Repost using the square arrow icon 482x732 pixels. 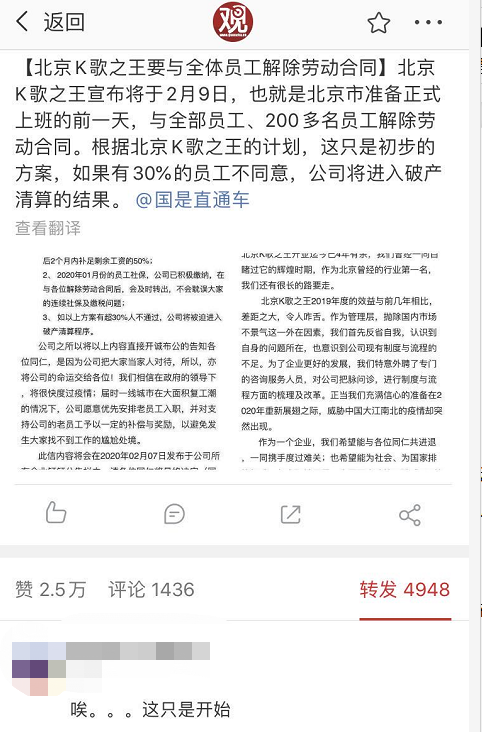(291, 514)
